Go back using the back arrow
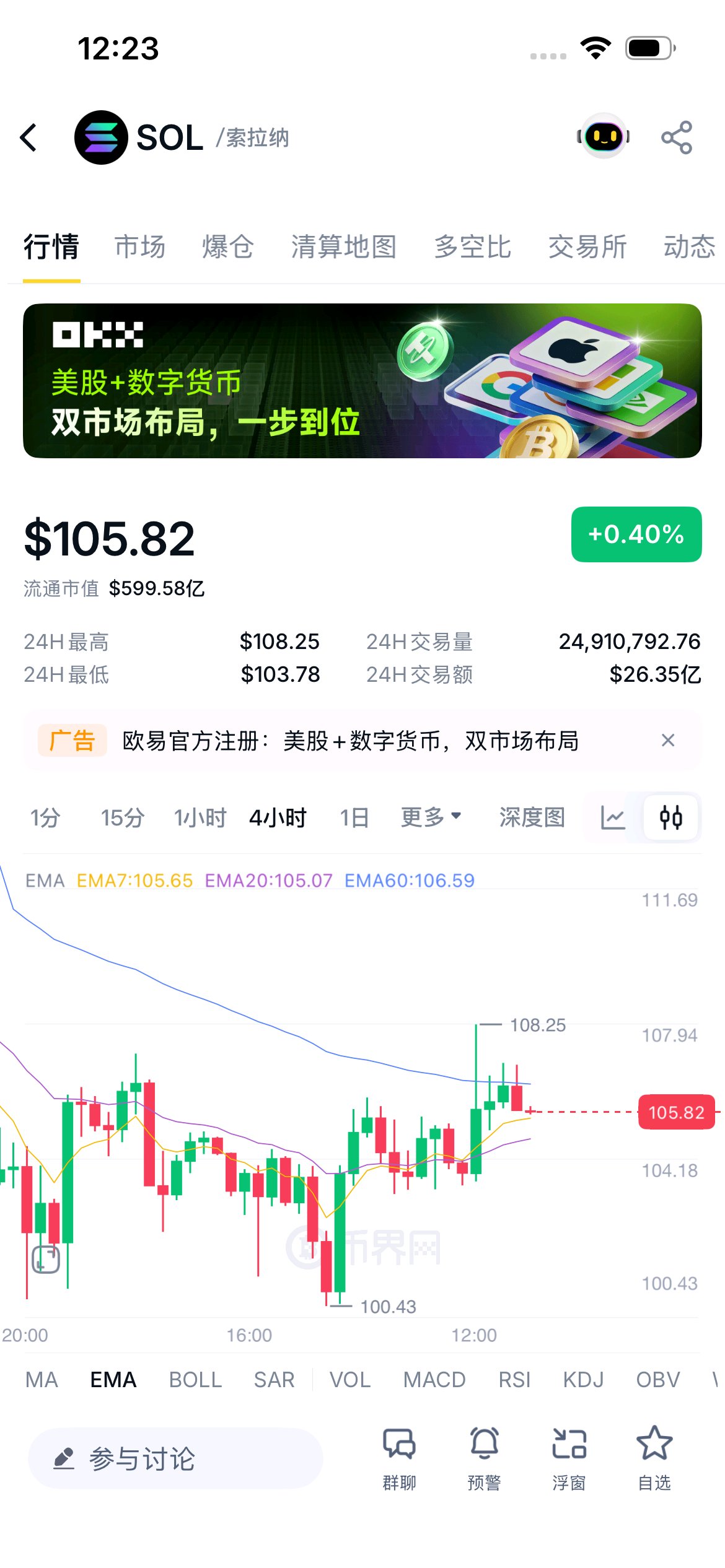 pyautogui.click(x=29, y=137)
